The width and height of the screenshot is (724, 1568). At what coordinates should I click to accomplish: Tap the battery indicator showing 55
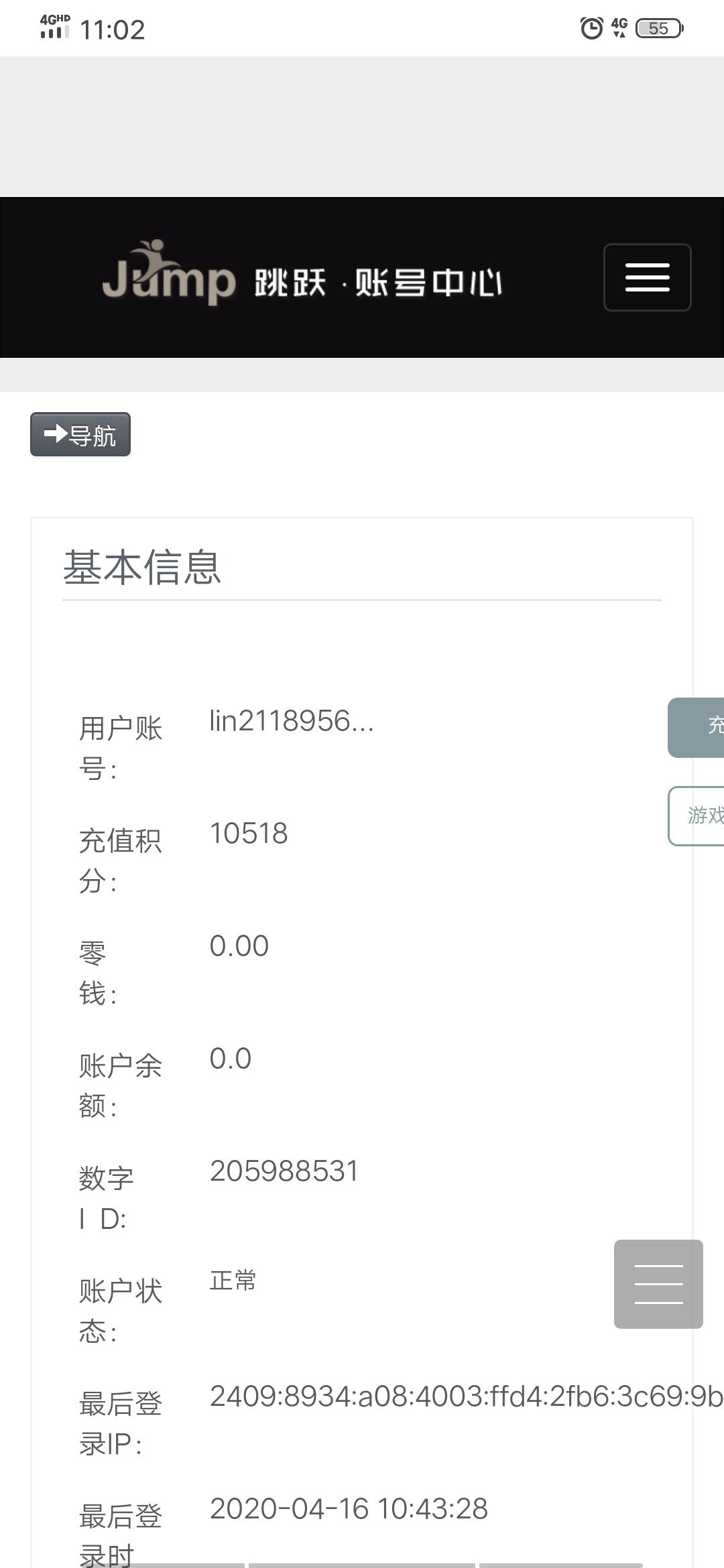(659, 27)
